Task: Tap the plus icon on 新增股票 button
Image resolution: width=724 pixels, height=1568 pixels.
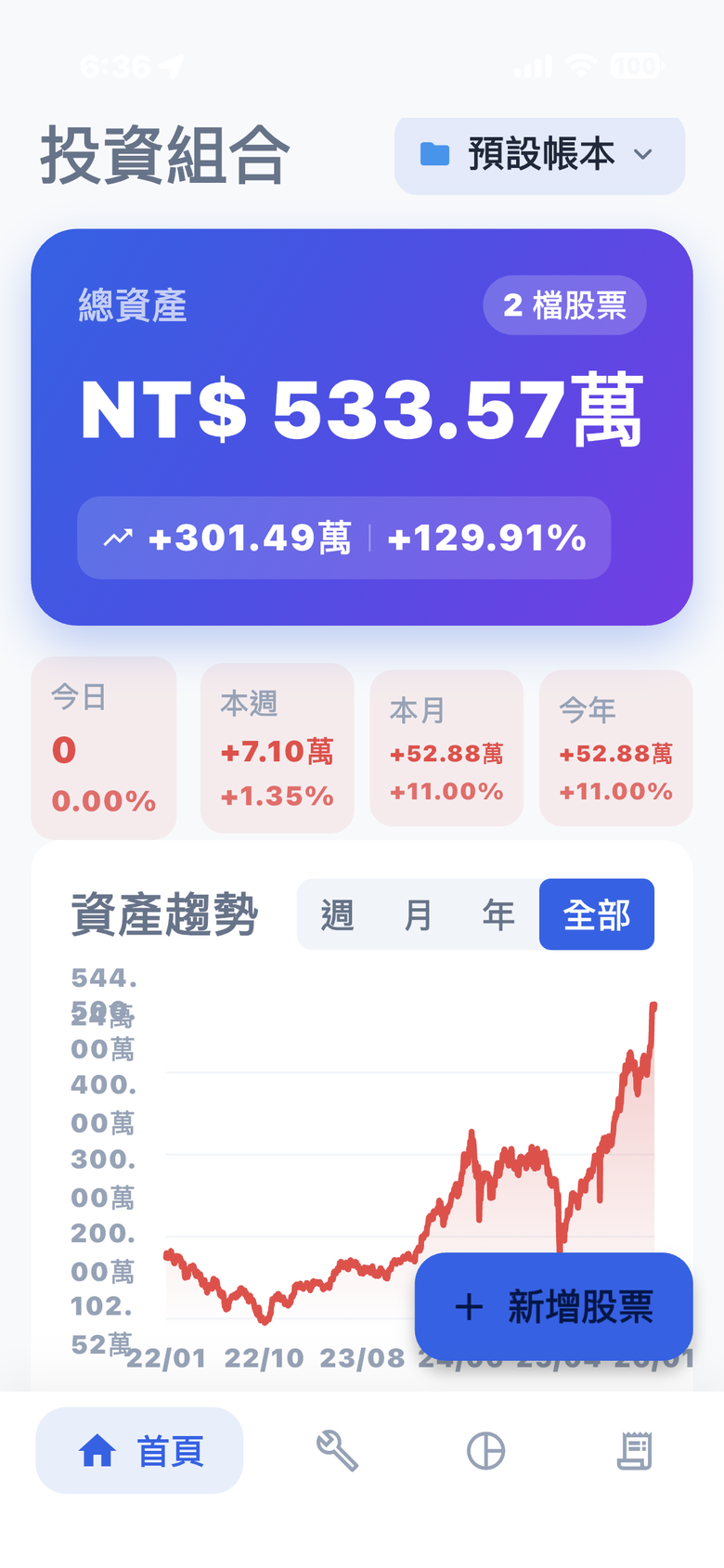Action: click(x=468, y=1306)
